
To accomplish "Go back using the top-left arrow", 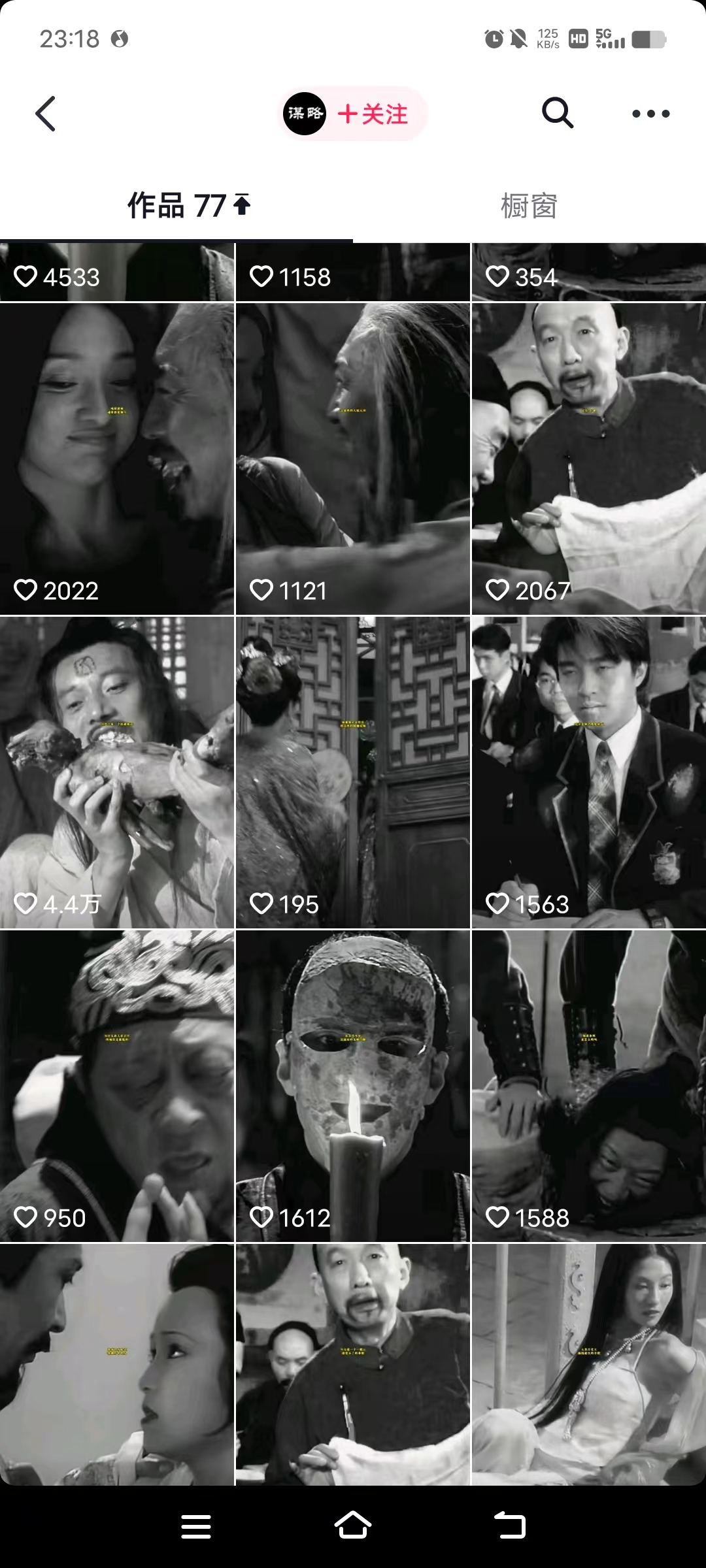I will [x=46, y=114].
